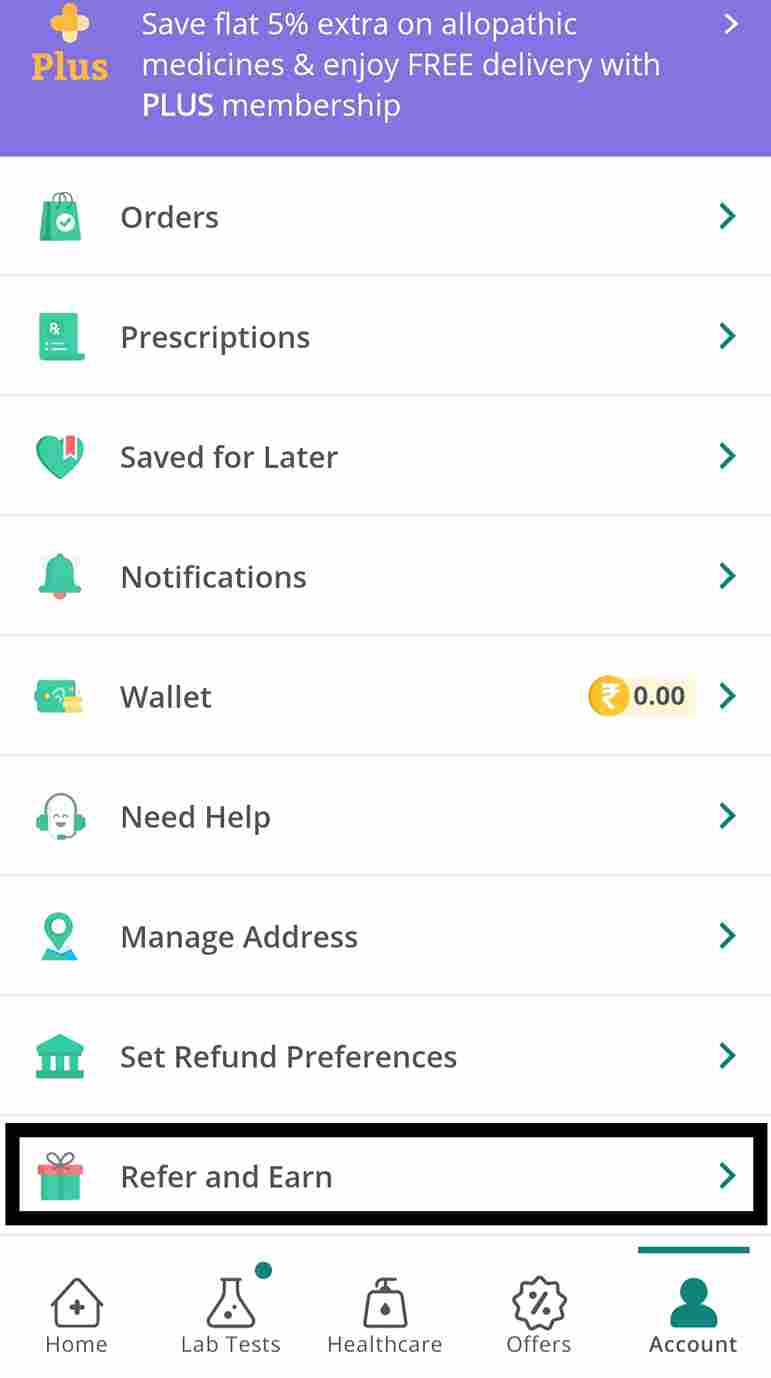
Task: Tap the Need Help headset icon
Action: 60,816
